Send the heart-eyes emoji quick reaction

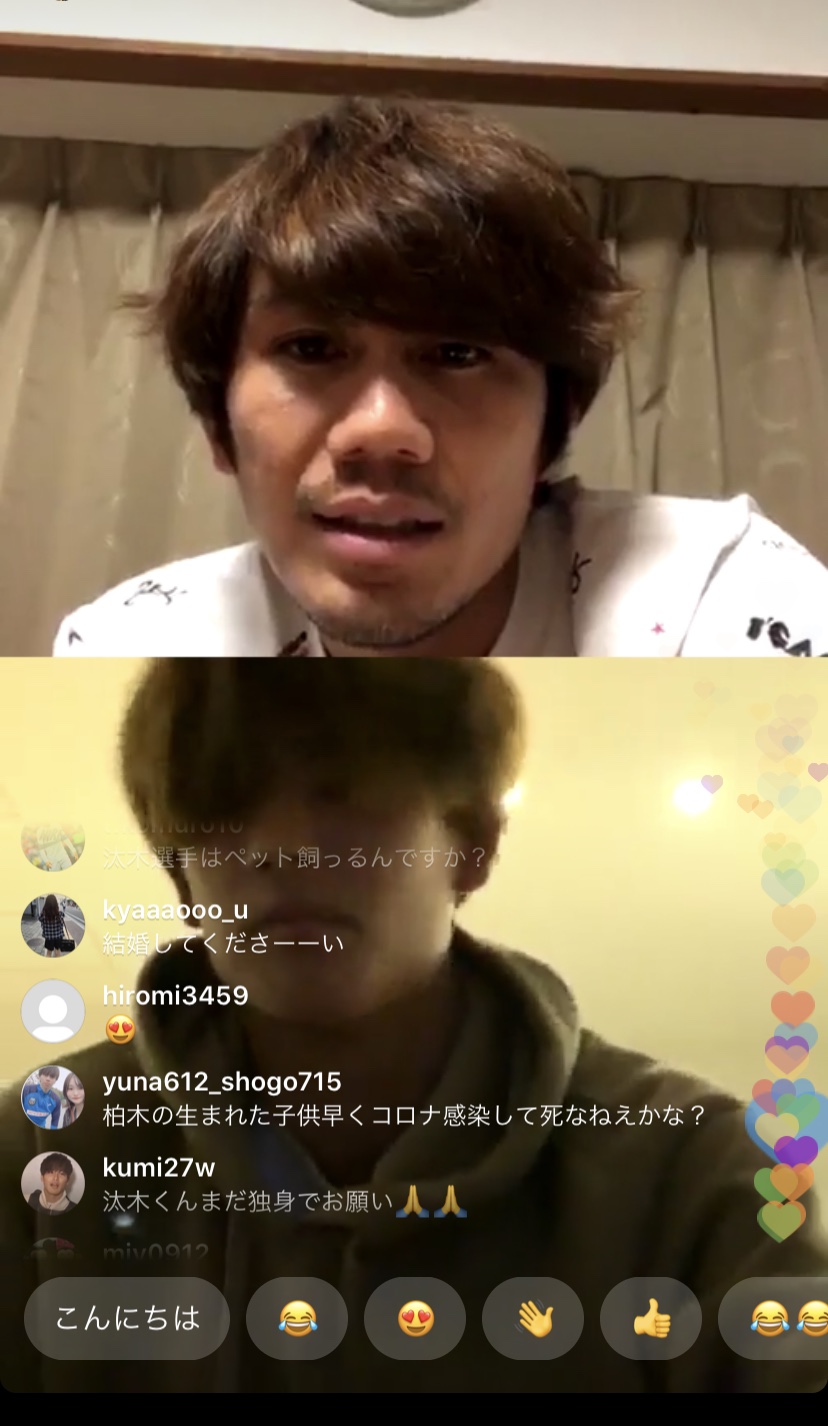[415, 1318]
